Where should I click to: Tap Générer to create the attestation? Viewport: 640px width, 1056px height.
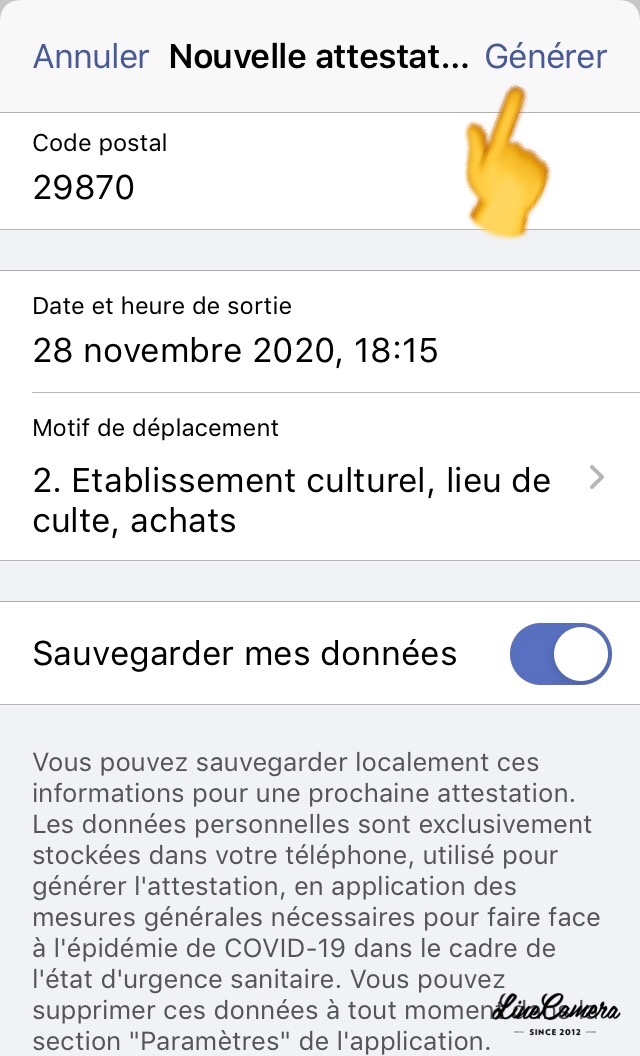(546, 57)
